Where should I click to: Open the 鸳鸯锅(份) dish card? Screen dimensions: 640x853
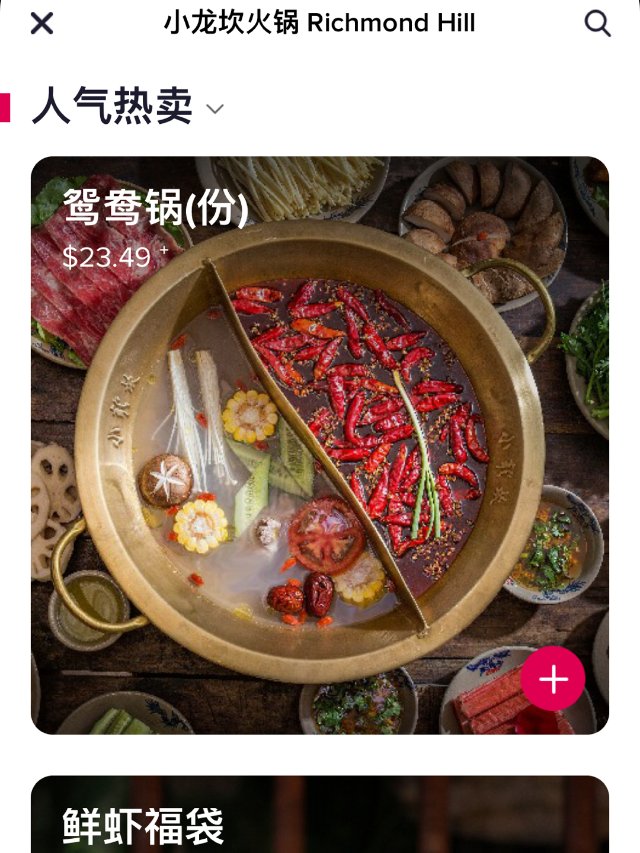[x=320, y=445]
